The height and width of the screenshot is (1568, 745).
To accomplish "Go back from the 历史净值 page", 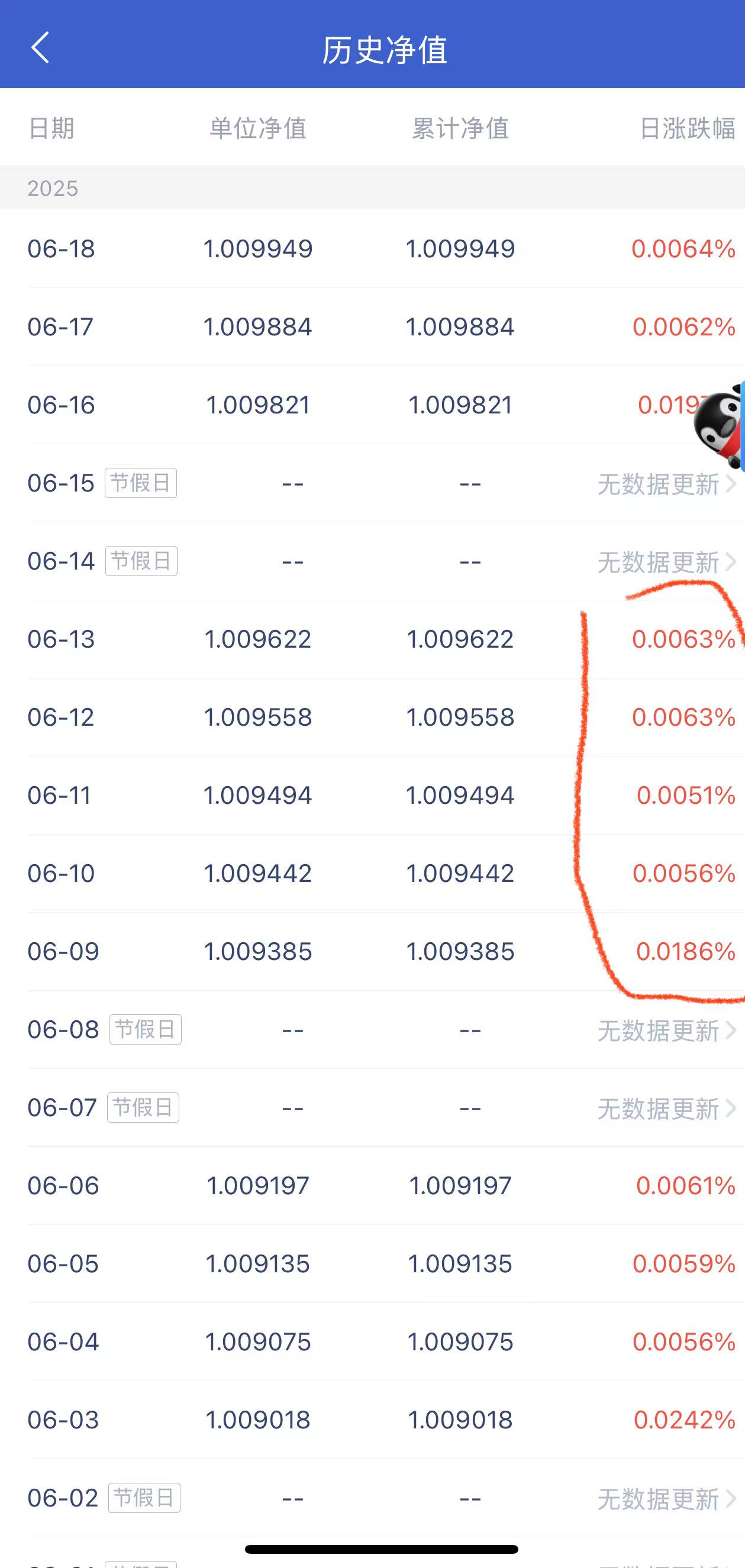I will point(40,48).
